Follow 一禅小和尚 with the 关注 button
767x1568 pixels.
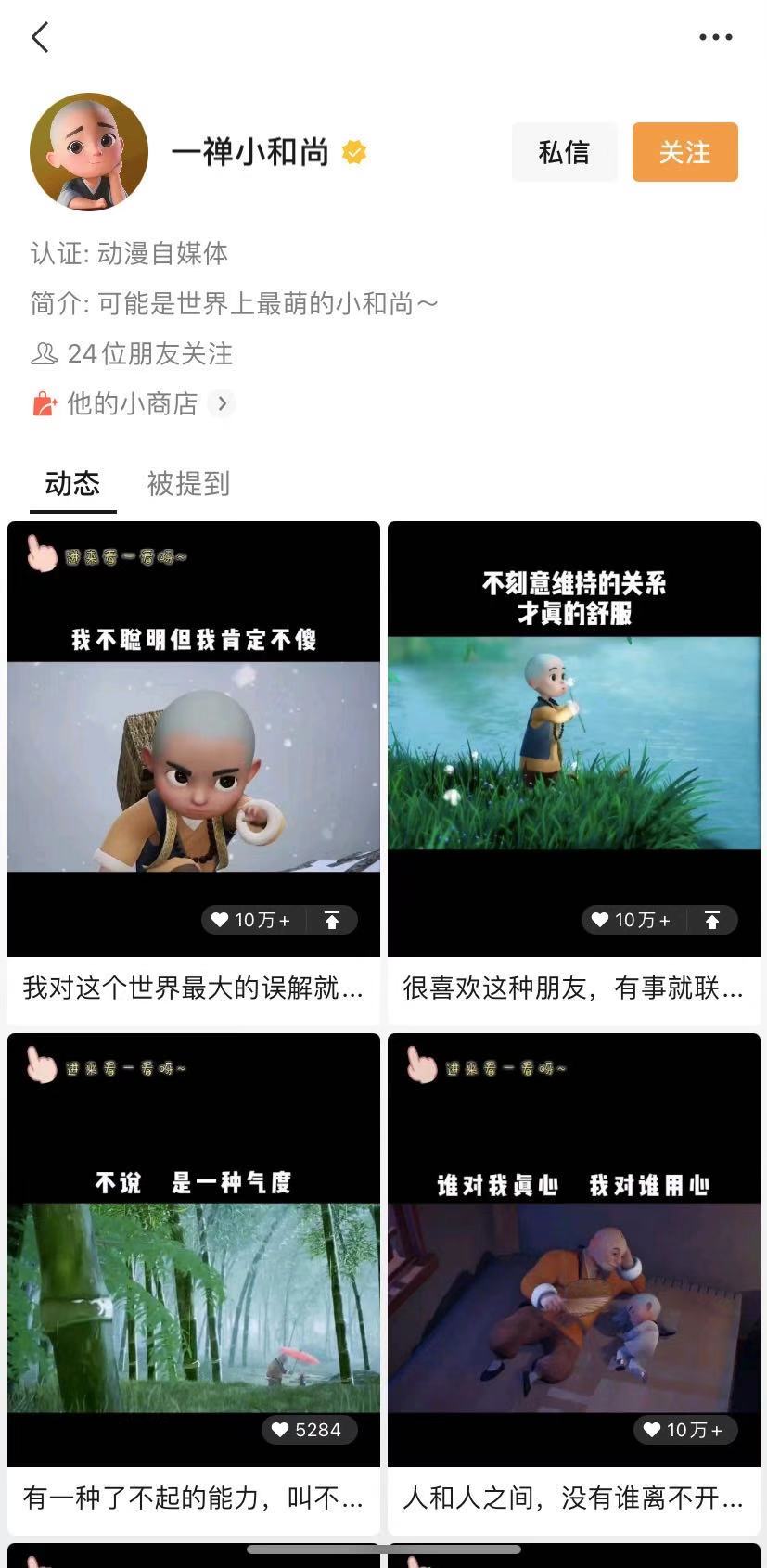pyautogui.click(x=684, y=152)
